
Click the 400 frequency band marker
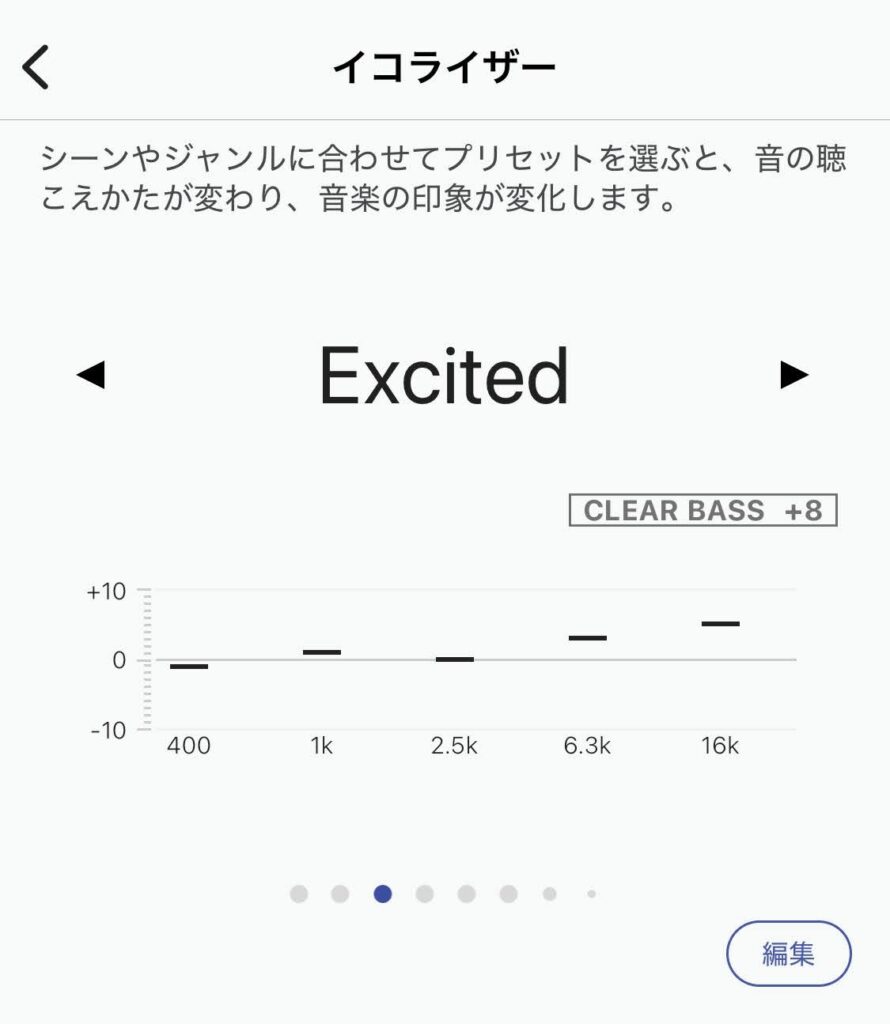pyautogui.click(x=190, y=664)
